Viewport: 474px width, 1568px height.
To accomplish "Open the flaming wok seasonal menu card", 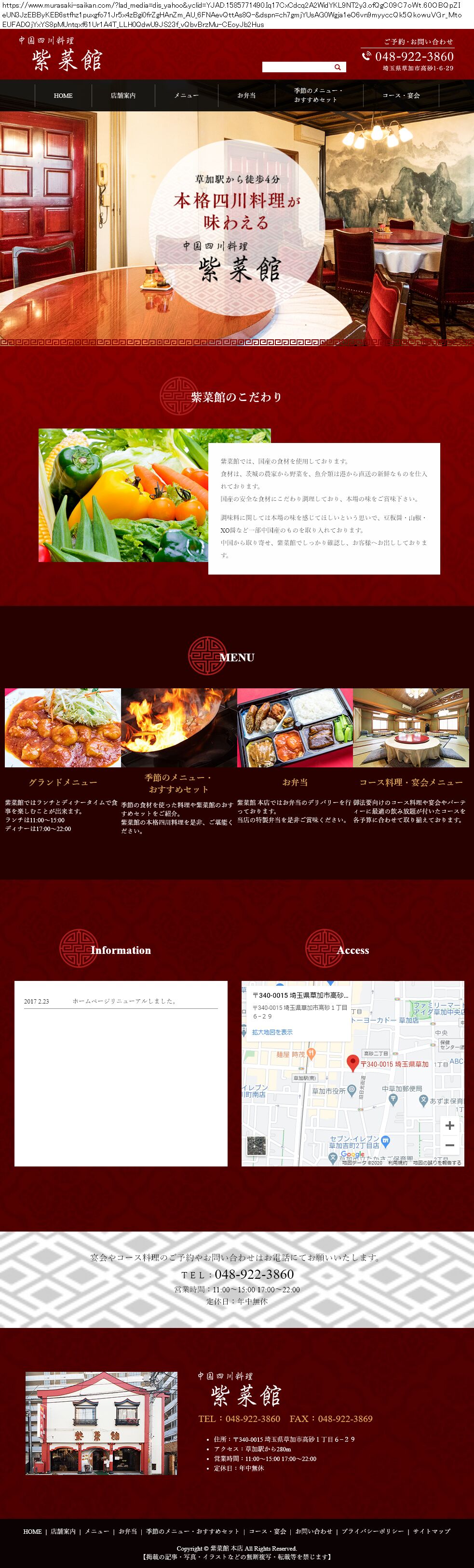I will 178,727.
